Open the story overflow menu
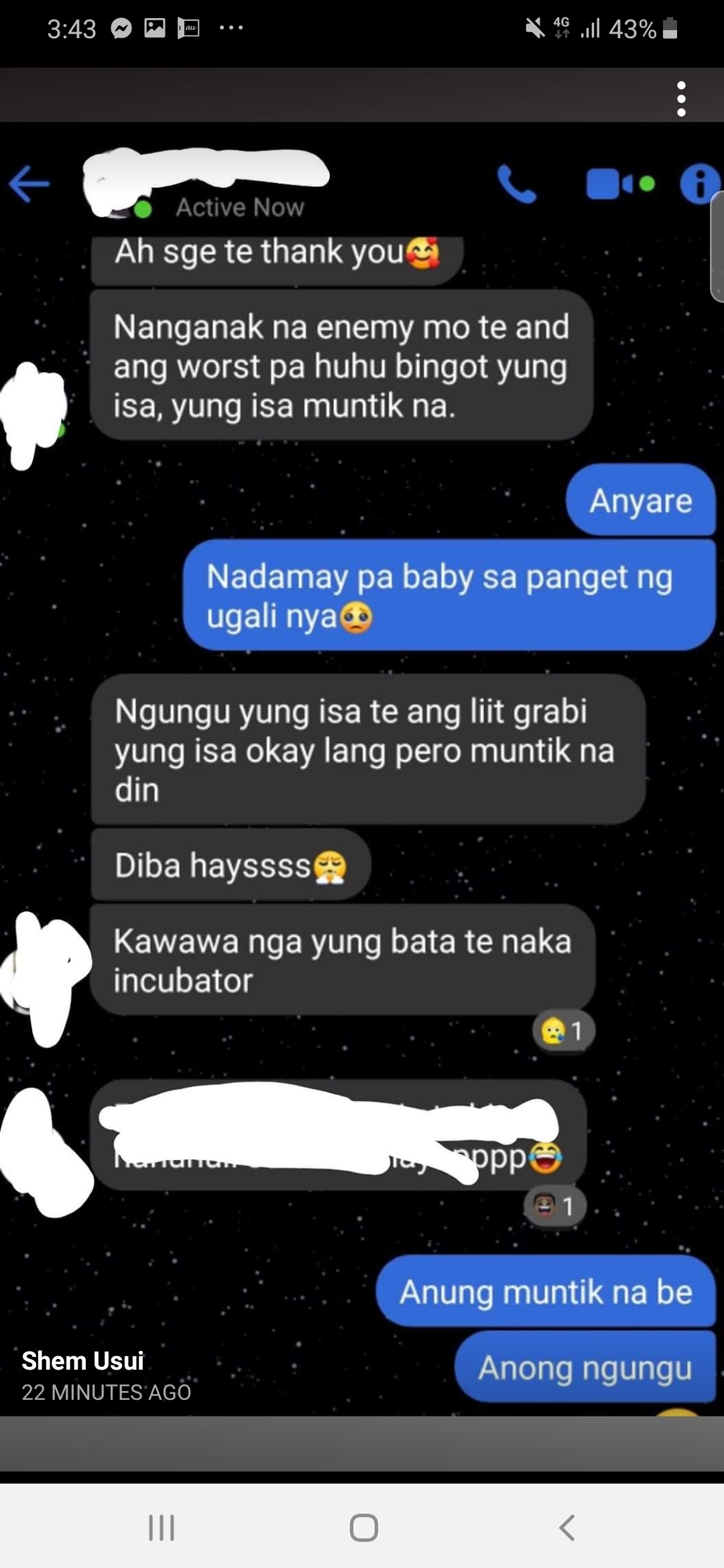 (x=681, y=99)
